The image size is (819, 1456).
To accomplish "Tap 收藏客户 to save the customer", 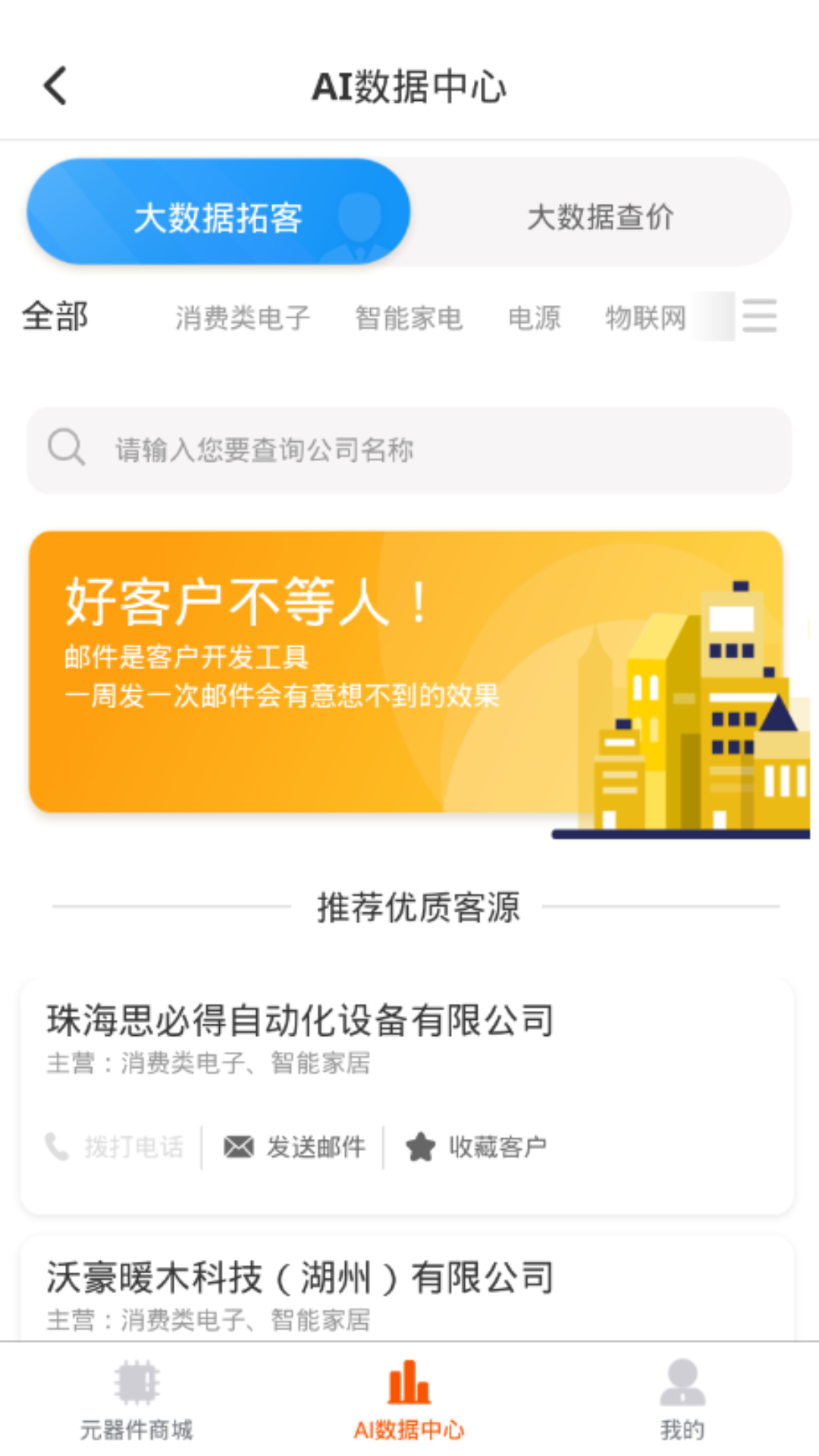I will click(x=497, y=1147).
